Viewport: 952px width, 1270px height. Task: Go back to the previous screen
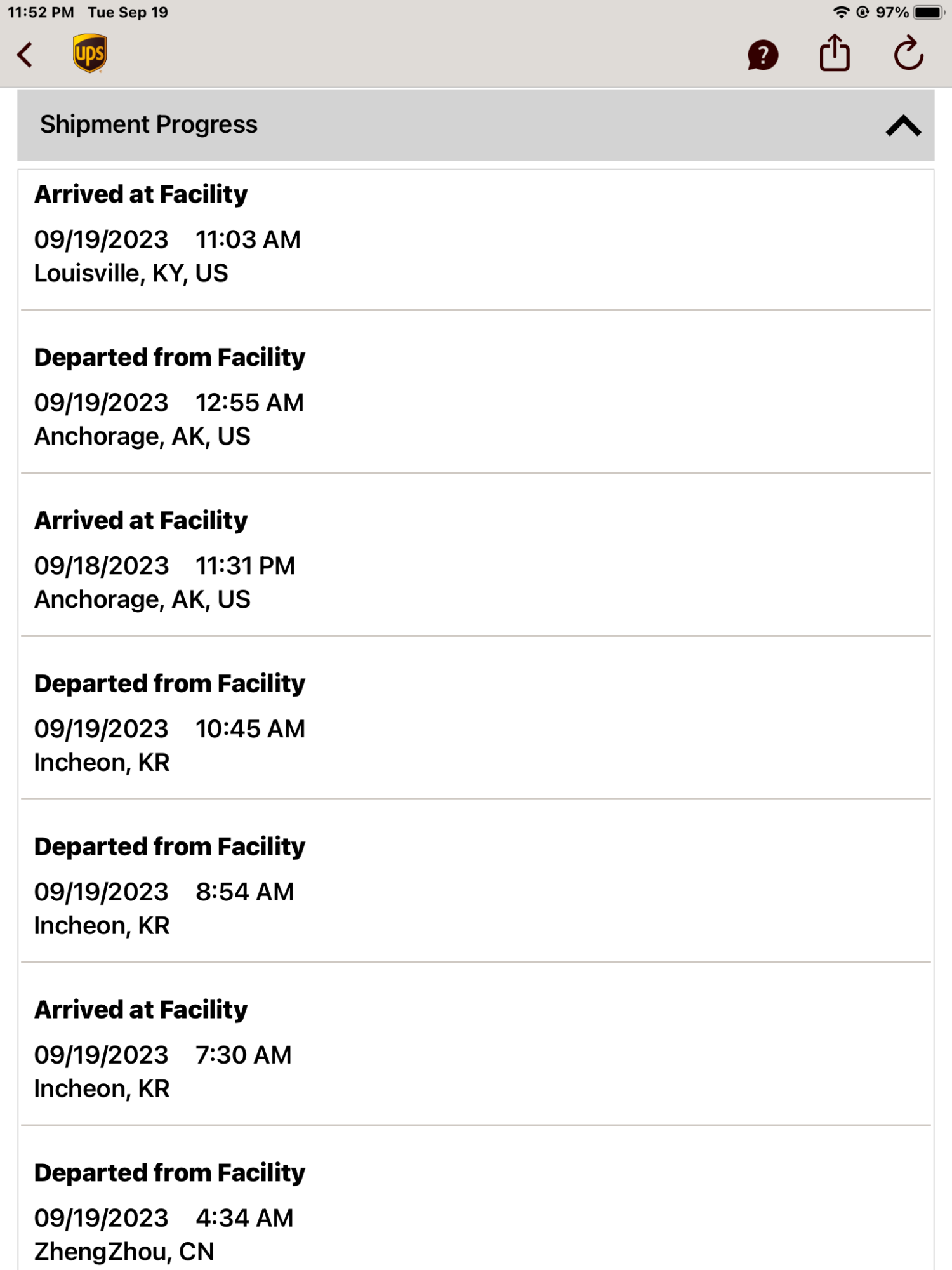[x=25, y=55]
